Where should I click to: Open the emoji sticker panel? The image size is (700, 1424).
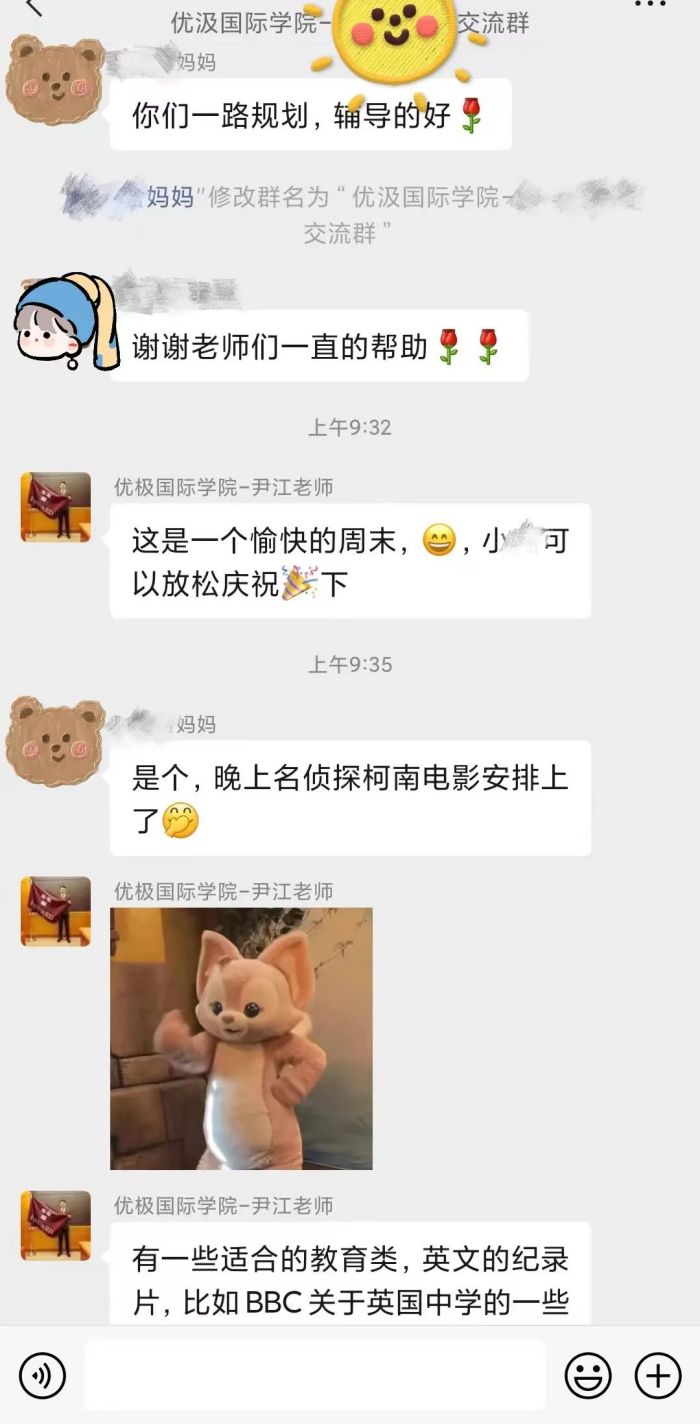[x=588, y=1376]
